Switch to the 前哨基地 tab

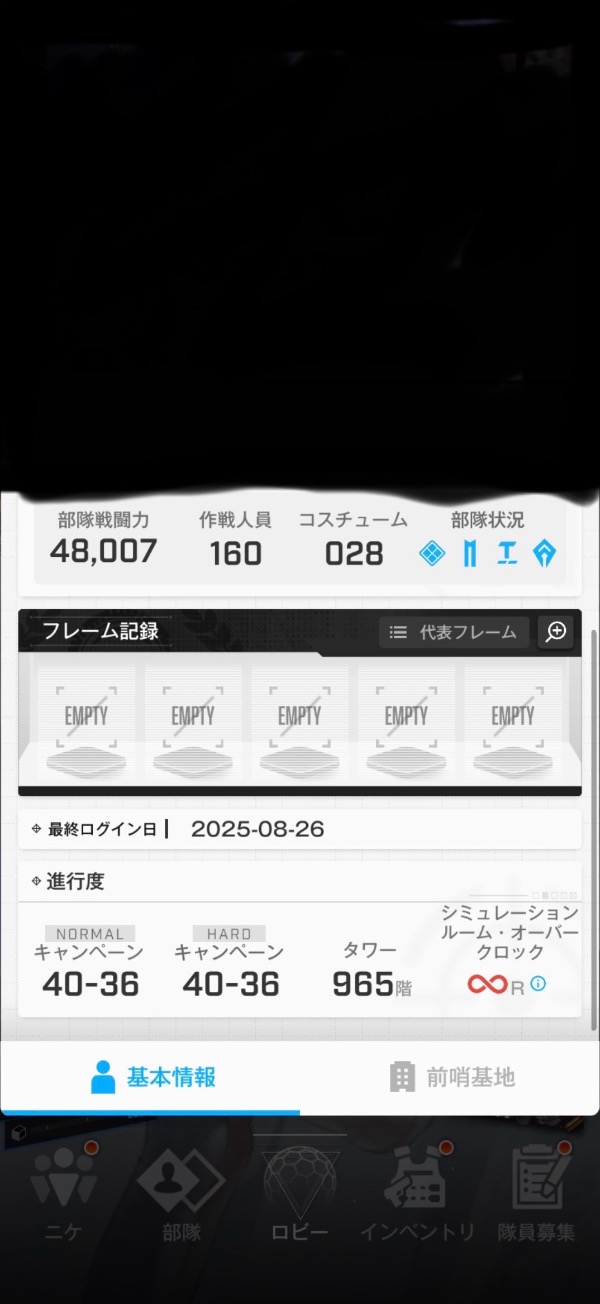click(x=450, y=1077)
